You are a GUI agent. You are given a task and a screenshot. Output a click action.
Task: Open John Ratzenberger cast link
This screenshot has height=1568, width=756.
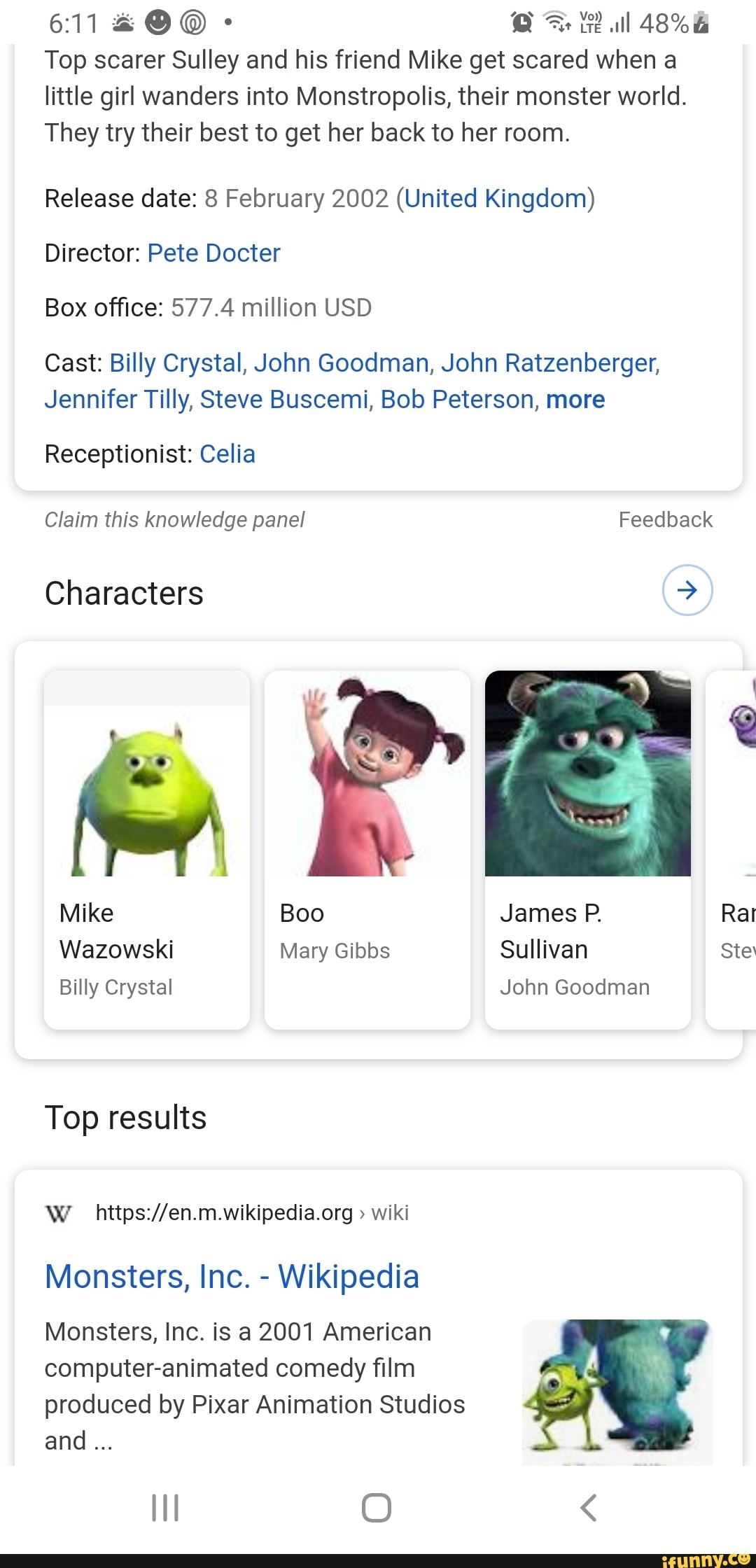pyautogui.click(x=549, y=363)
